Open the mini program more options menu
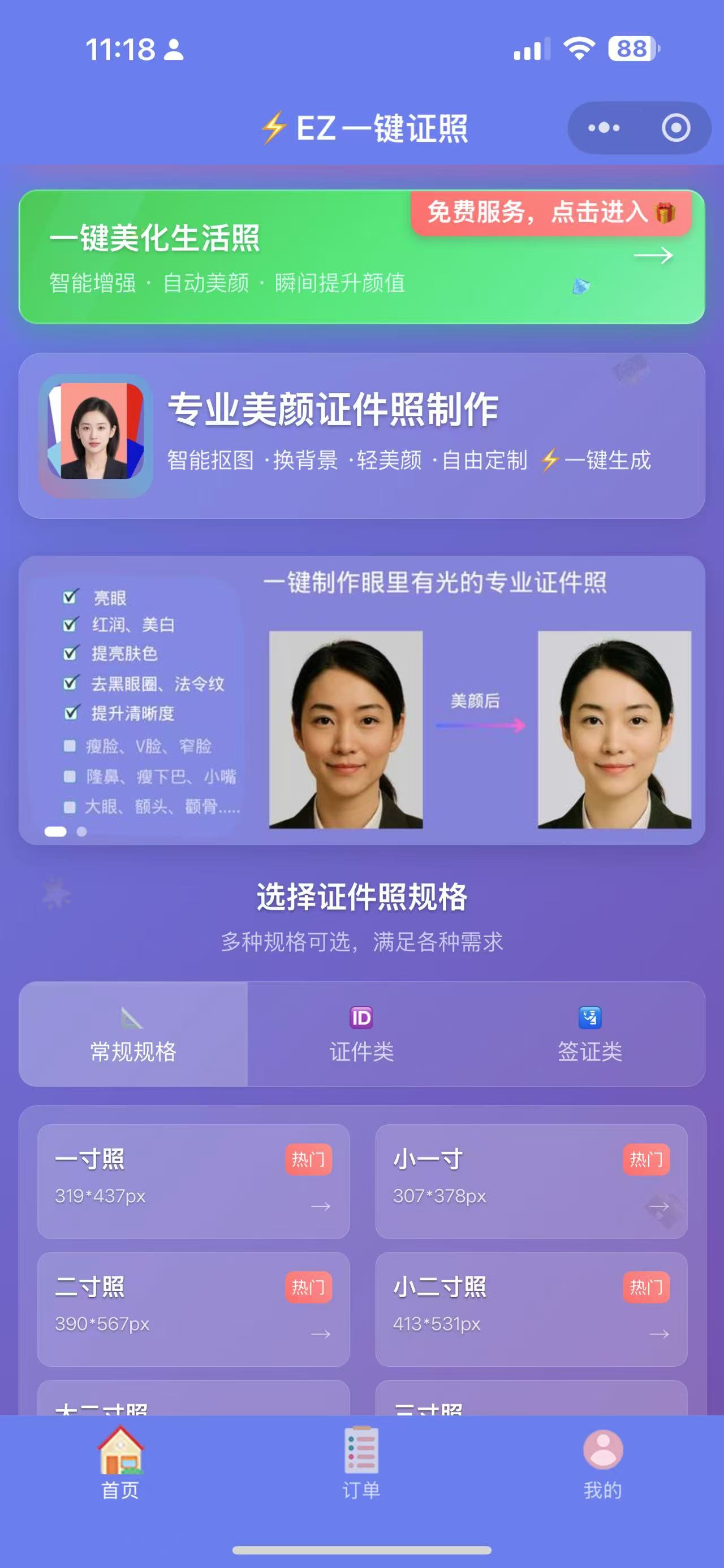The height and width of the screenshot is (1568, 724). (x=604, y=128)
